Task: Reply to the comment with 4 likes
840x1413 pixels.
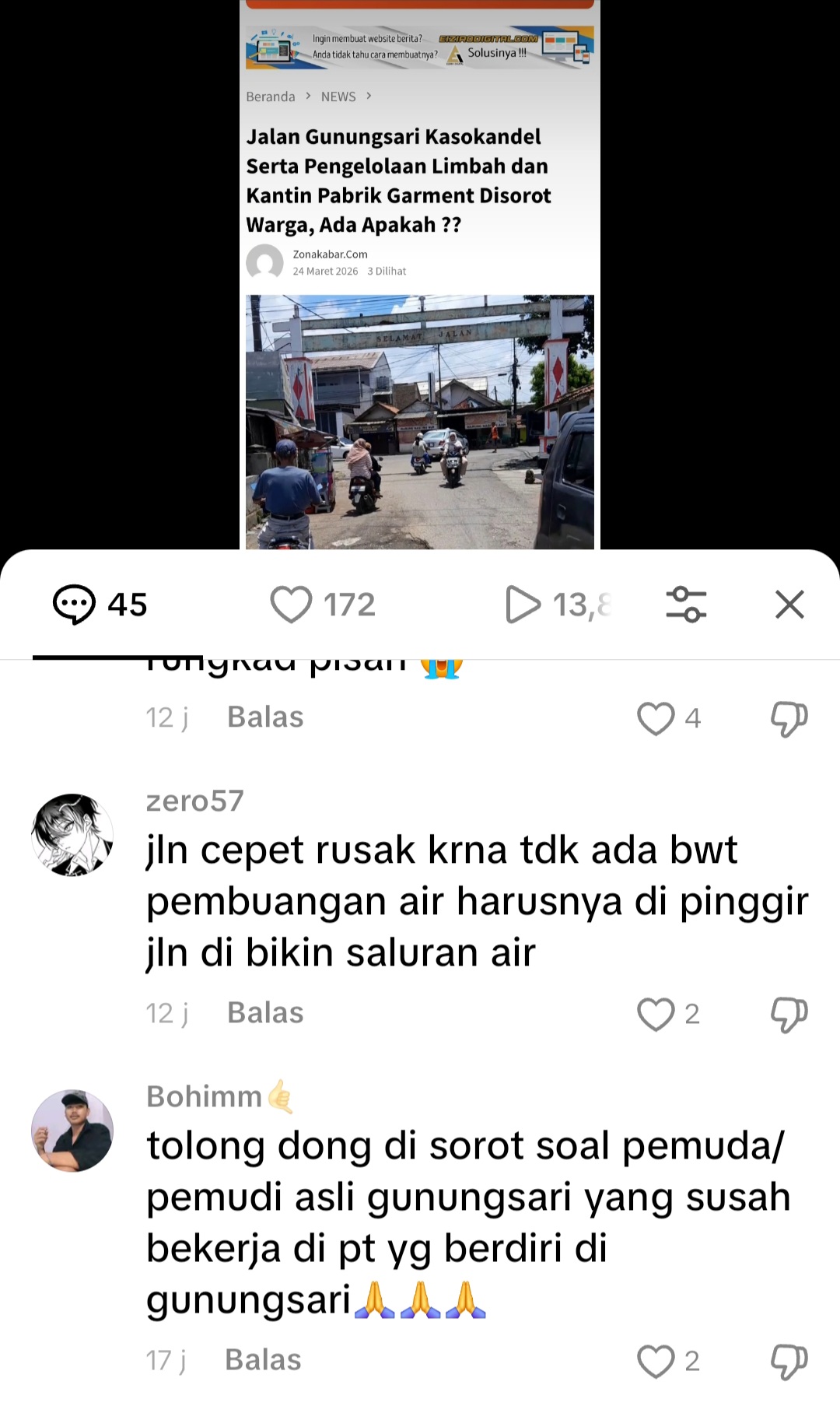Action: click(x=265, y=717)
